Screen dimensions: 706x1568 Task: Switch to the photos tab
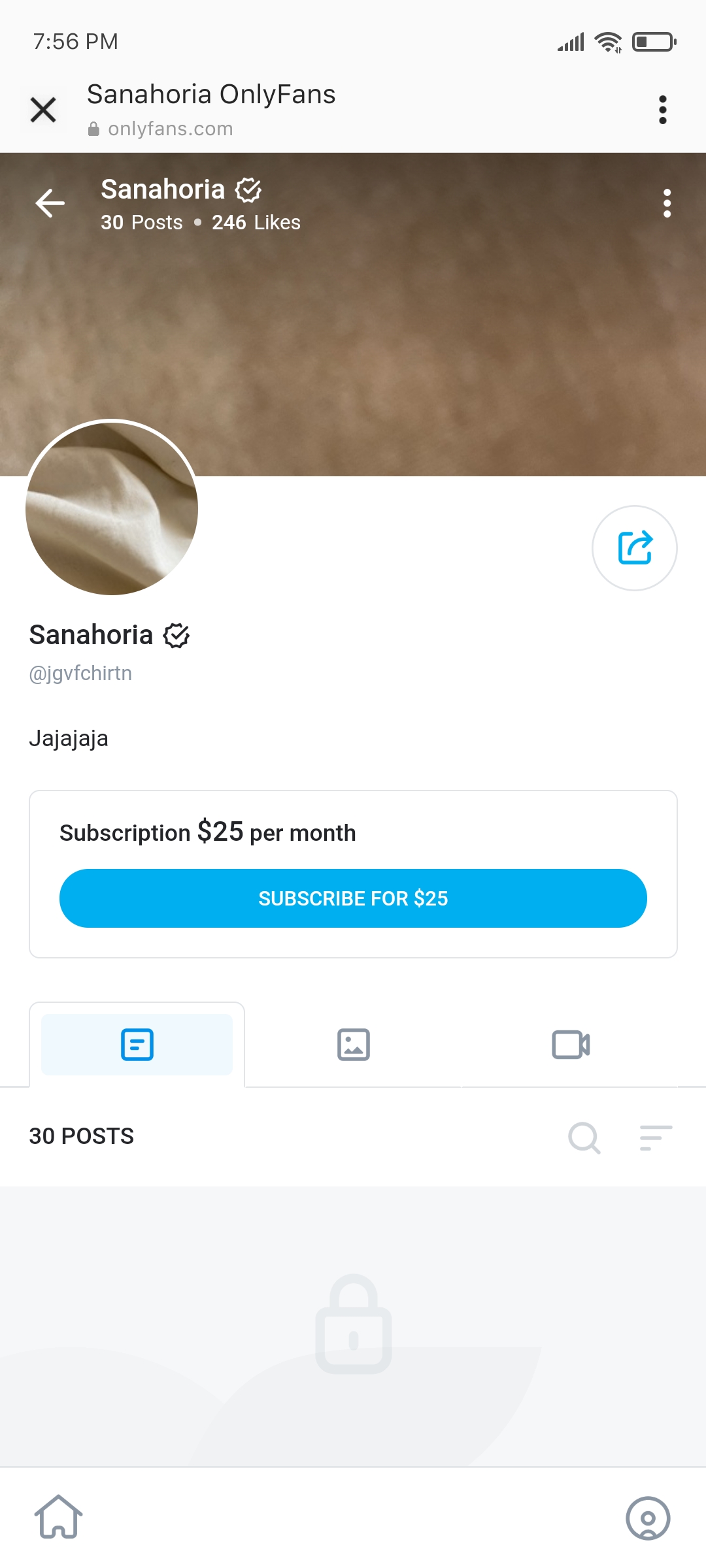click(x=353, y=1044)
